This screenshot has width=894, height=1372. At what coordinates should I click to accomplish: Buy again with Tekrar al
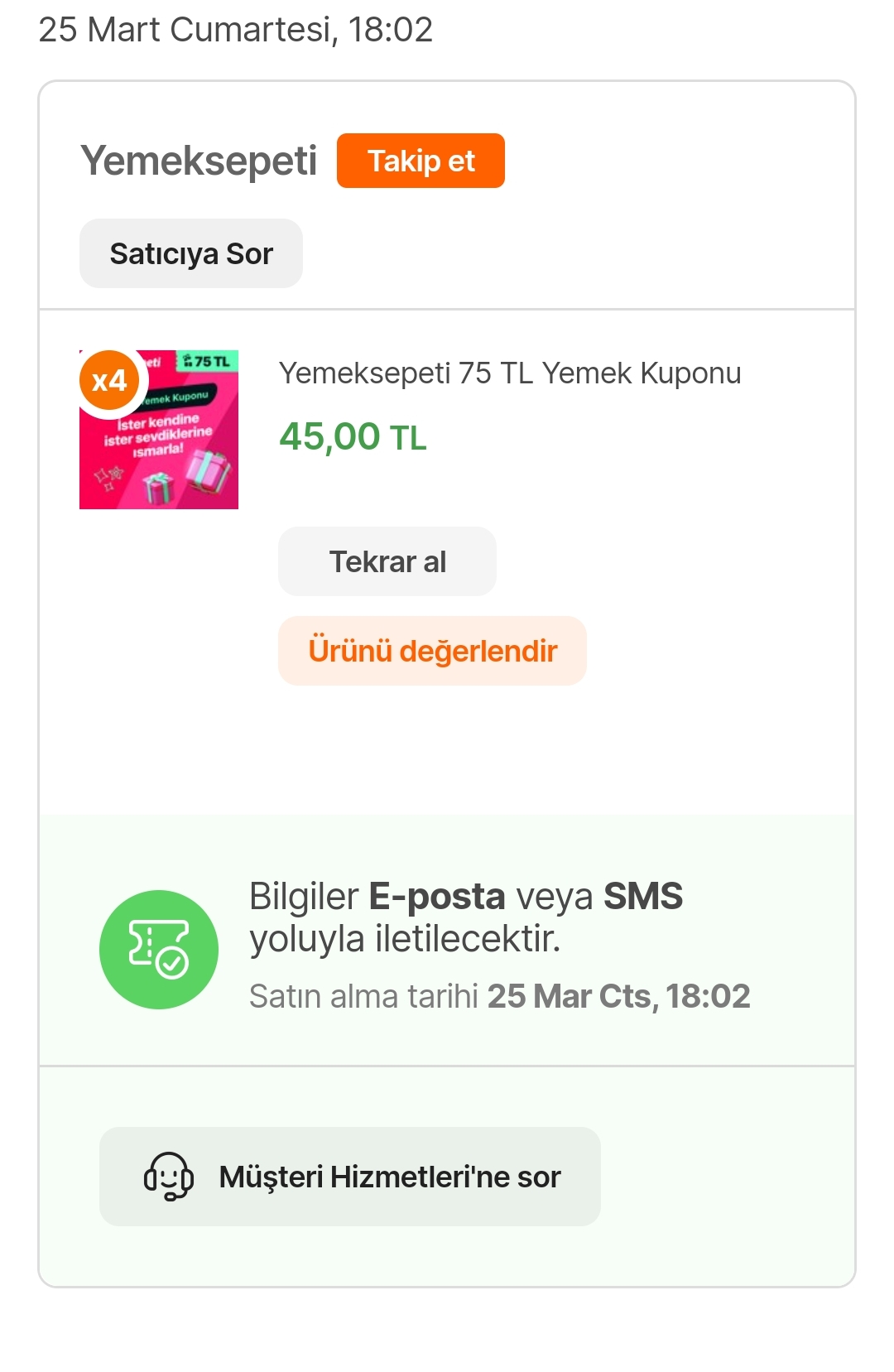tap(387, 561)
